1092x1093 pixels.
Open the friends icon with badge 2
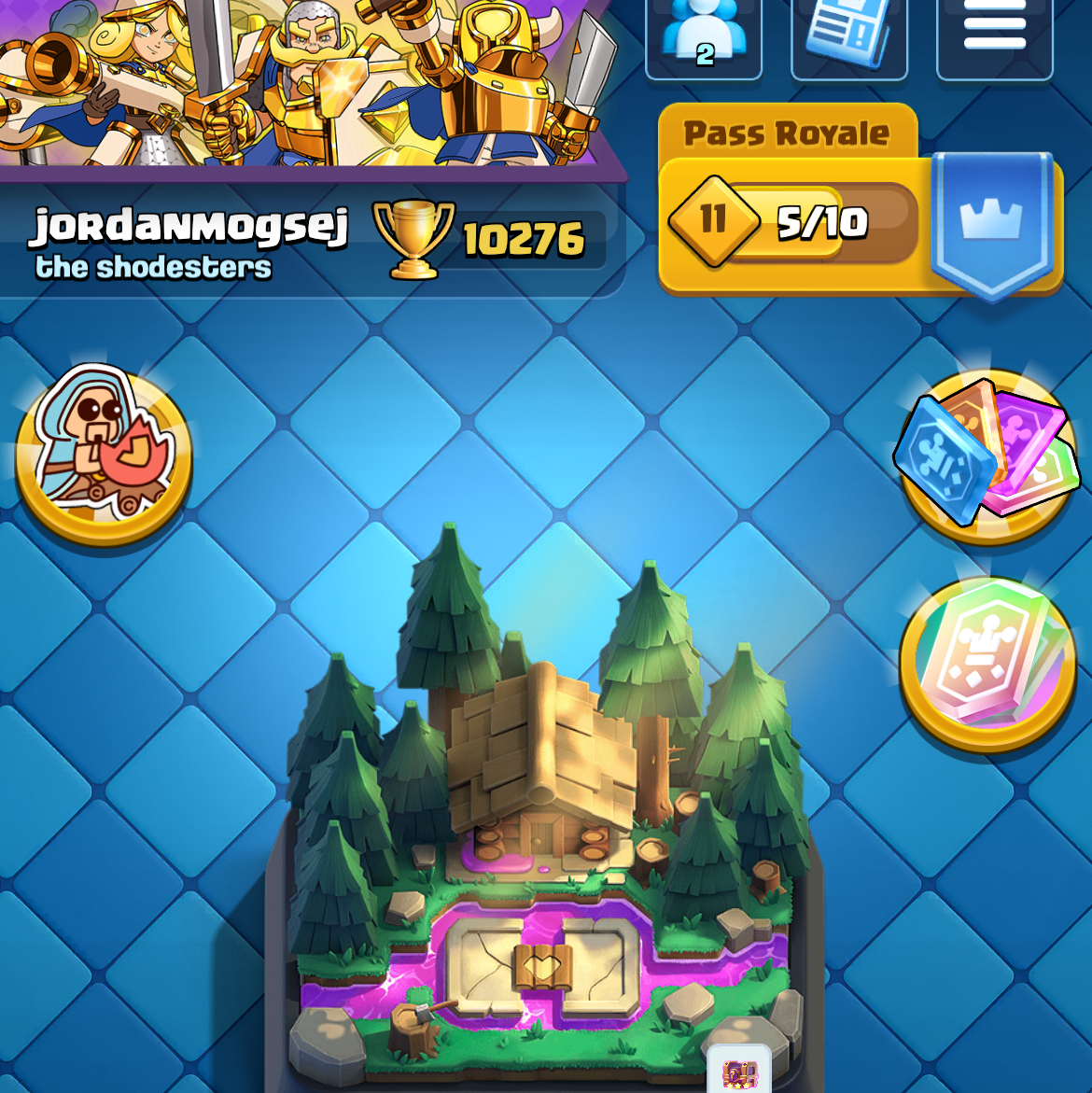(x=704, y=35)
